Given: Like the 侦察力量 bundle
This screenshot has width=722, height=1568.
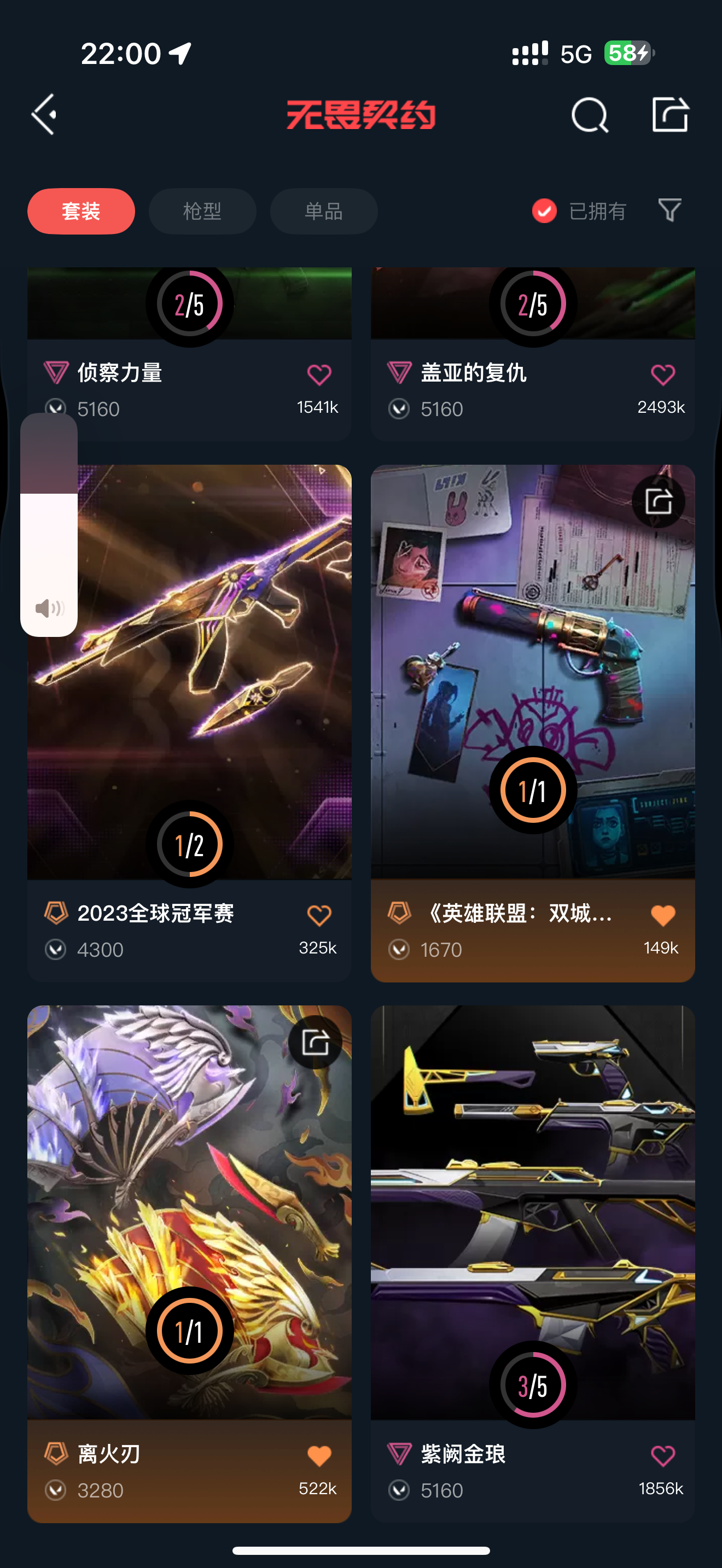Looking at the screenshot, I should tap(319, 375).
